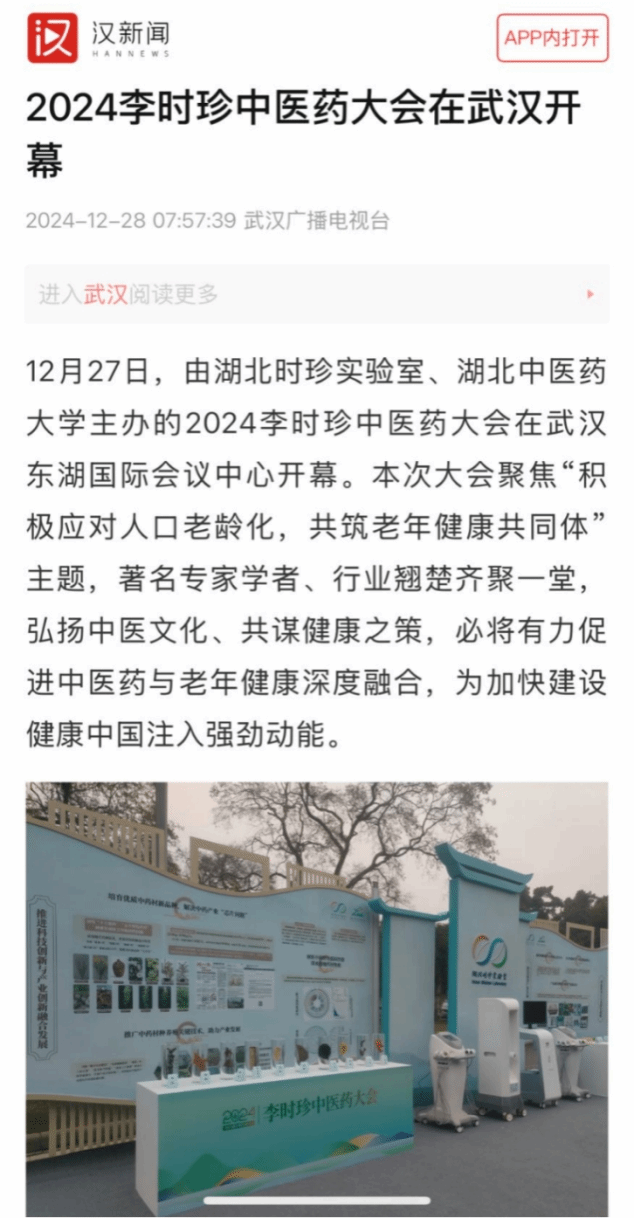Tap the APP内打开 button

click(x=552, y=38)
